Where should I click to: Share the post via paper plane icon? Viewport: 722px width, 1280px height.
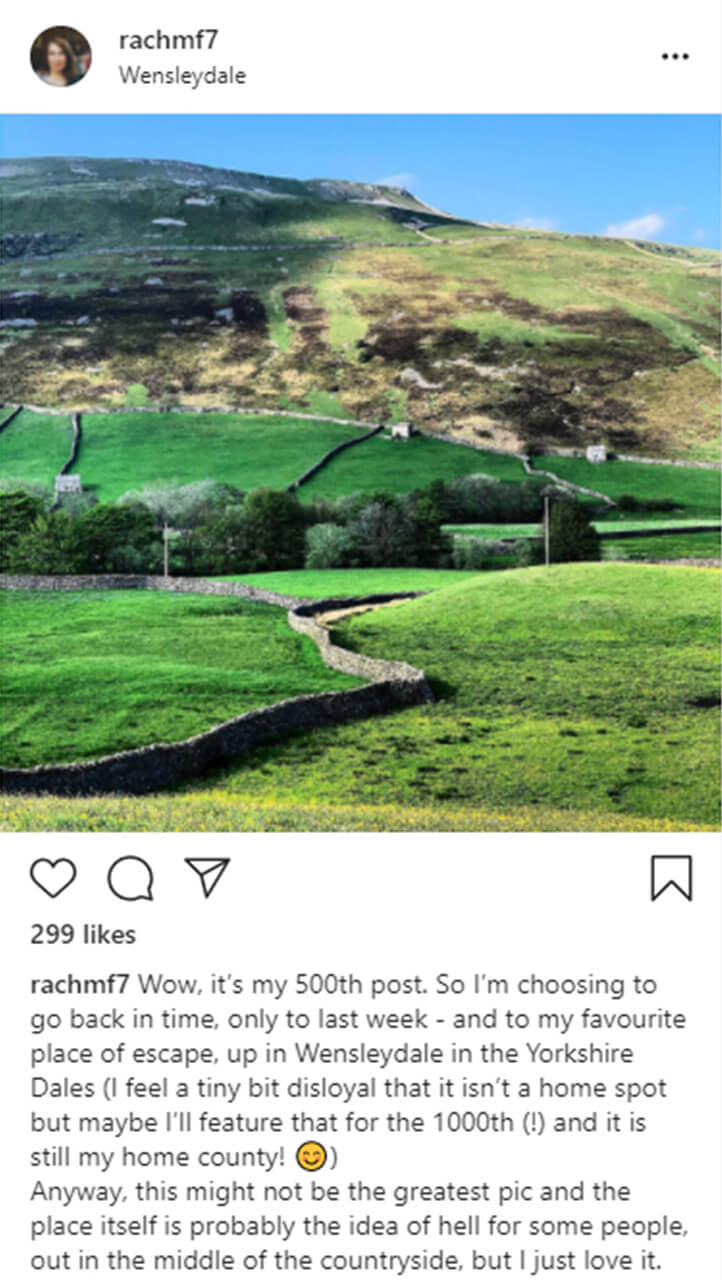[x=208, y=876]
